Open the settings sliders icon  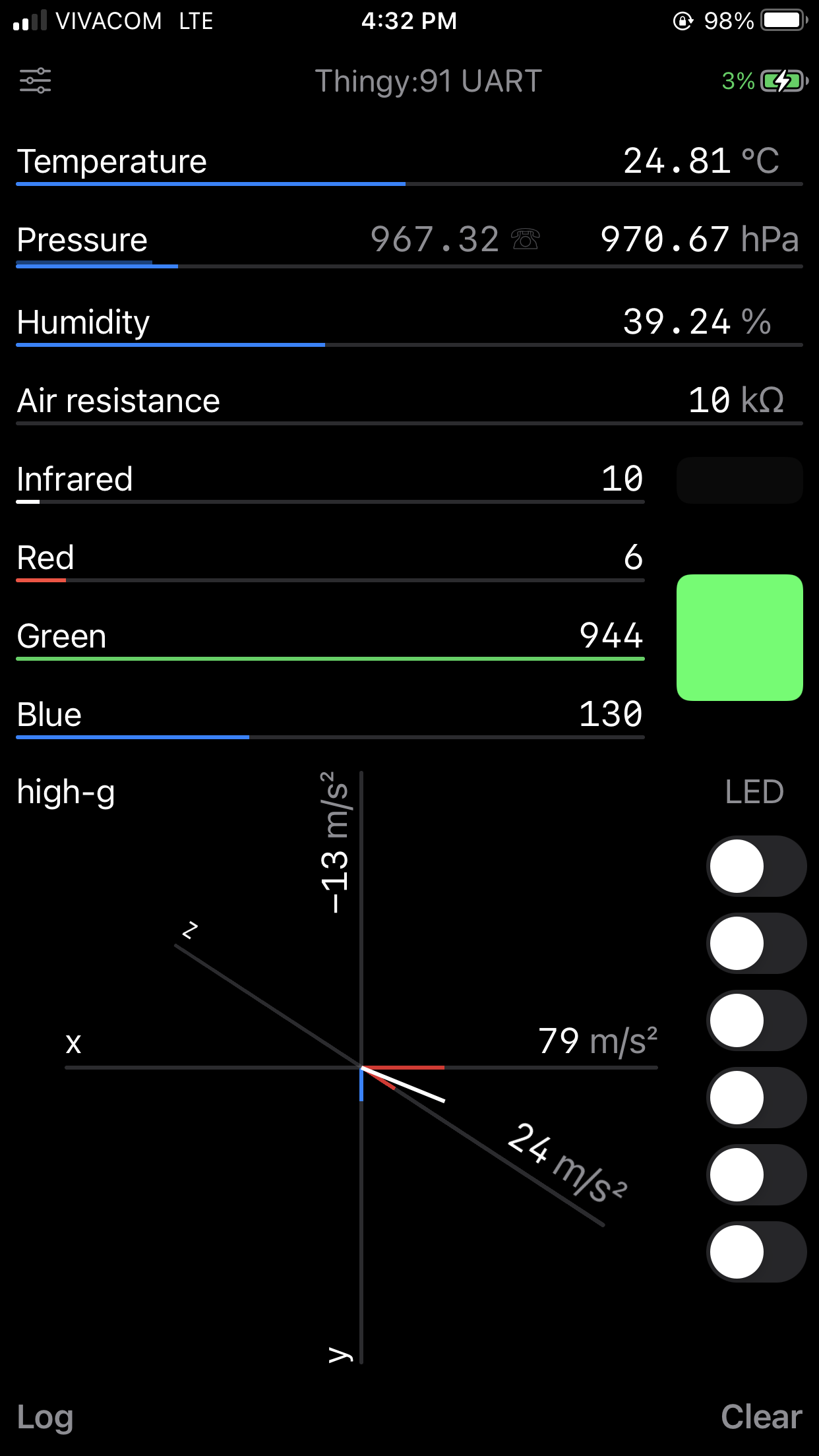(x=36, y=81)
